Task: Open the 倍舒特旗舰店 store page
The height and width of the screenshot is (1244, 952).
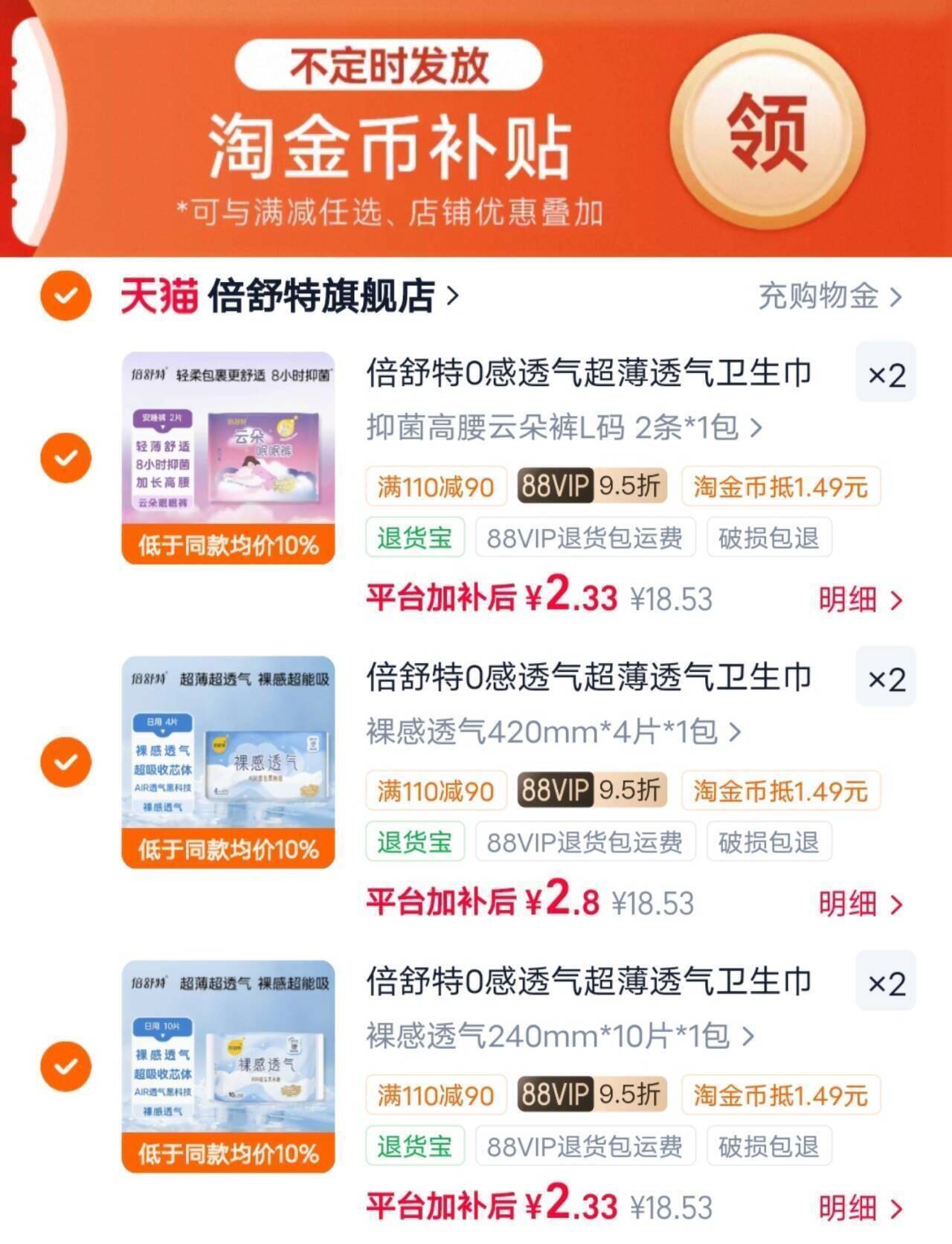Action: (x=332, y=296)
